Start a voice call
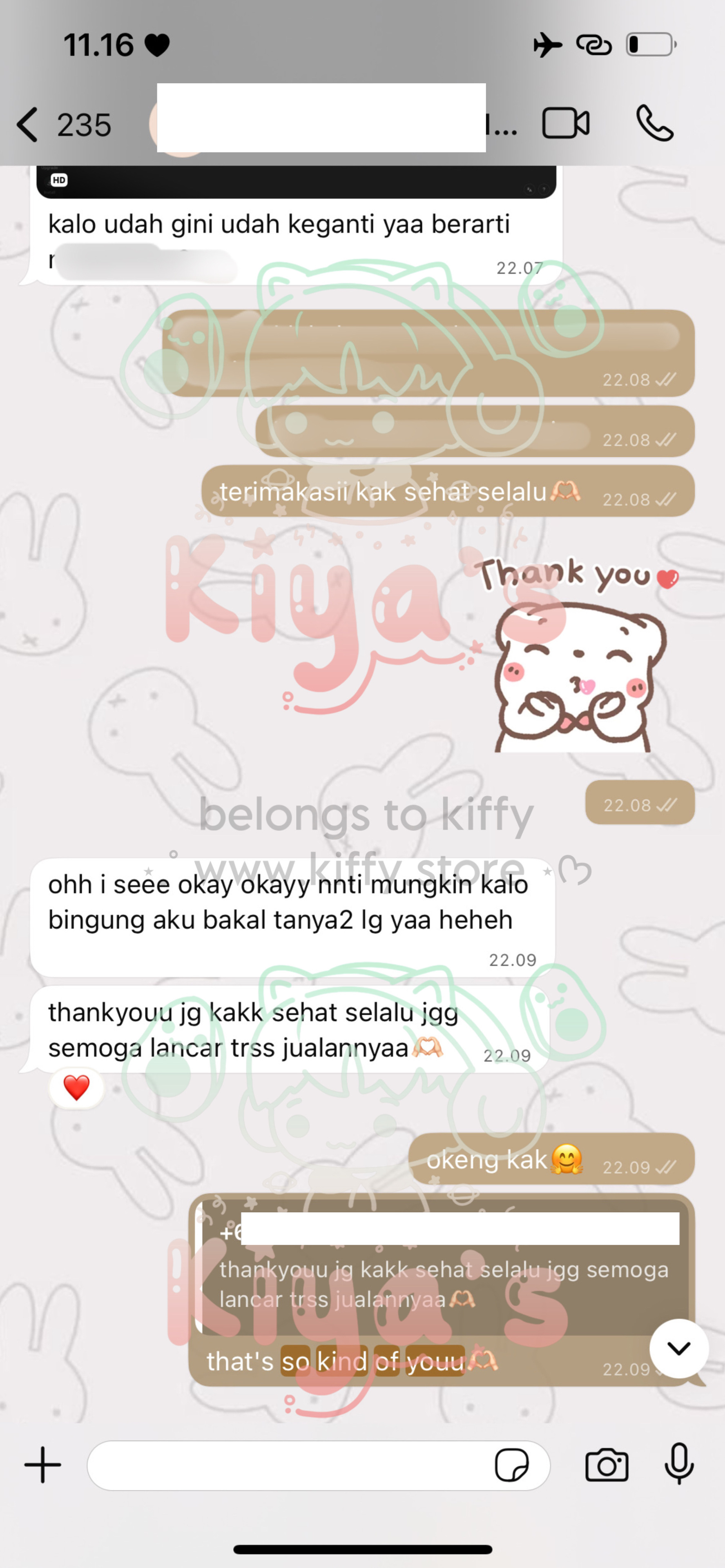Image resolution: width=725 pixels, height=1568 pixels. pos(654,124)
